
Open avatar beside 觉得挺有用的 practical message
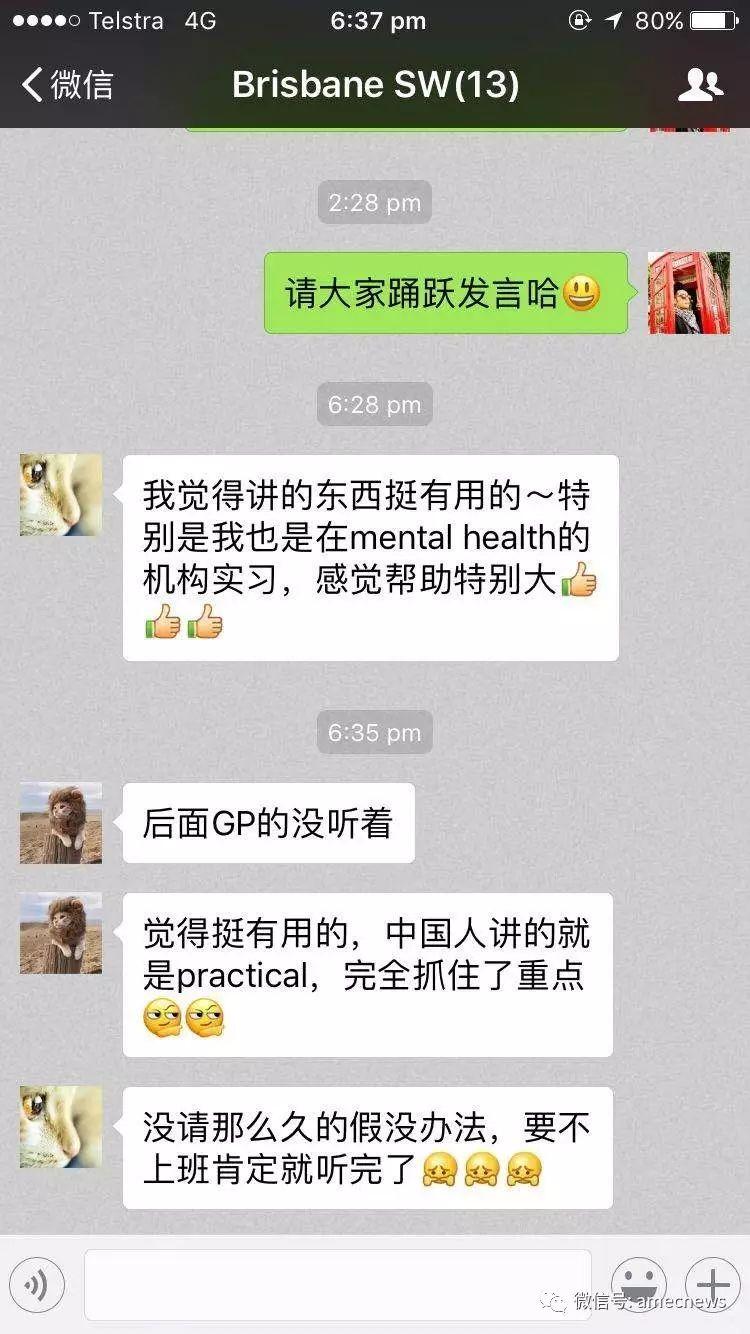61,933
